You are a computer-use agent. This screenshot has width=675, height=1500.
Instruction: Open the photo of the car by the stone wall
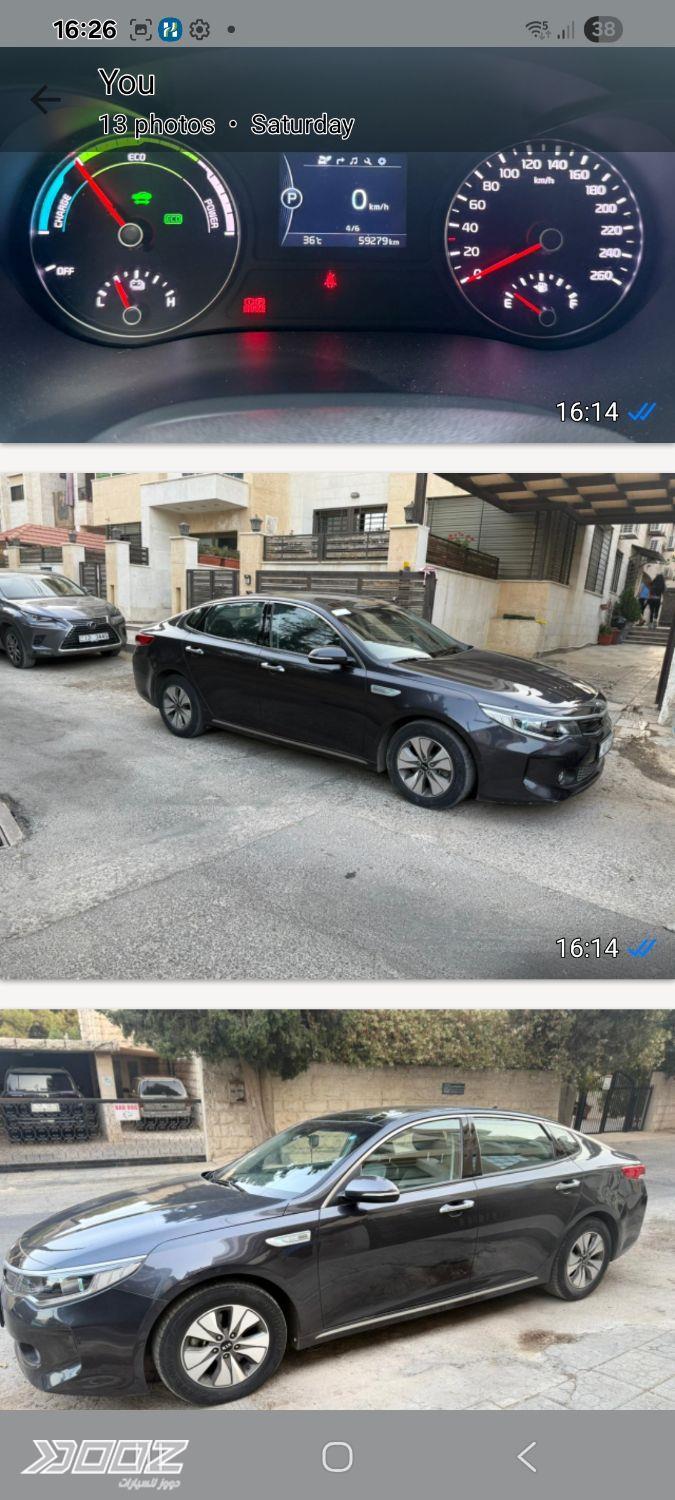pos(337,1208)
